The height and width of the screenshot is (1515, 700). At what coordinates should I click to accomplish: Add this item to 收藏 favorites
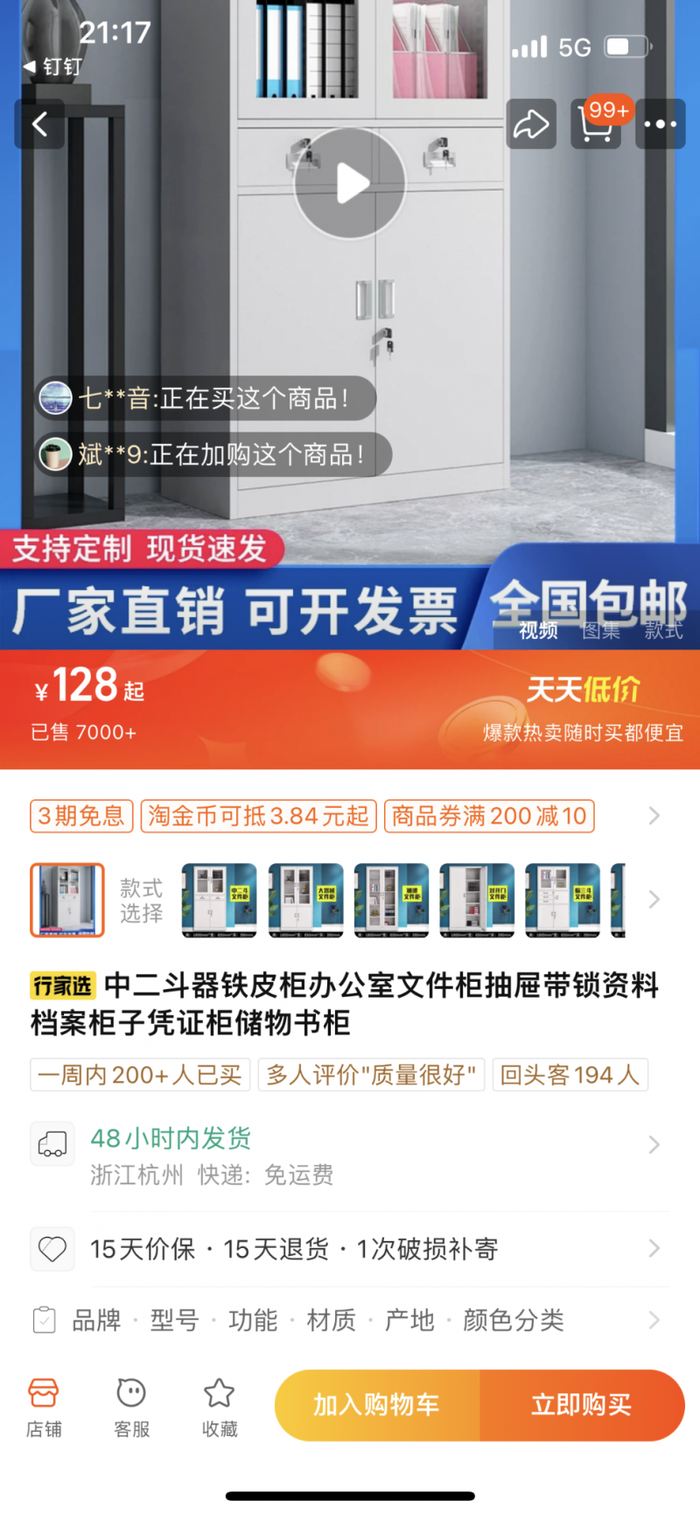(x=219, y=1405)
